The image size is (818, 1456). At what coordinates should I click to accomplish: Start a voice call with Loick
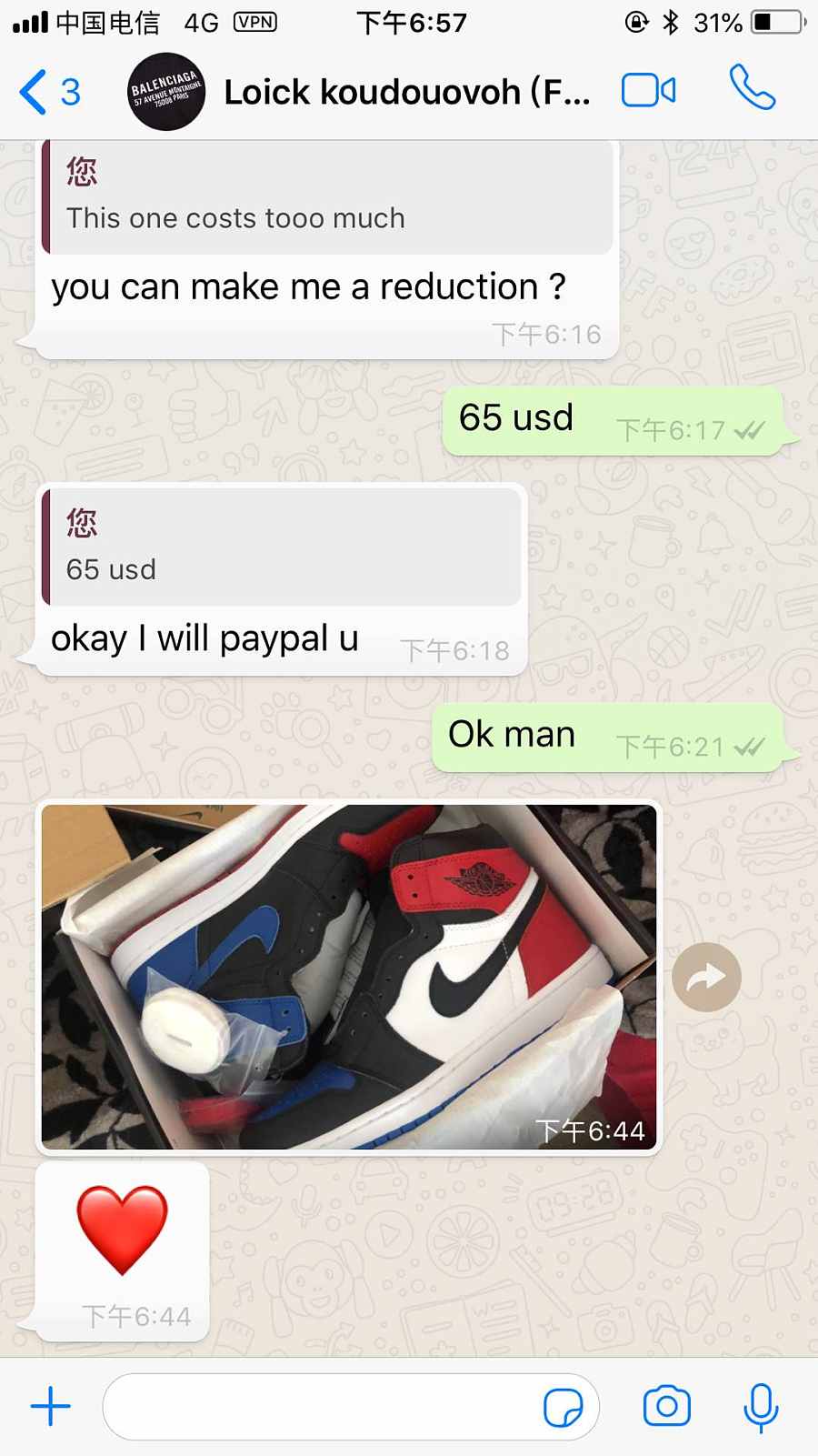(x=752, y=88)
